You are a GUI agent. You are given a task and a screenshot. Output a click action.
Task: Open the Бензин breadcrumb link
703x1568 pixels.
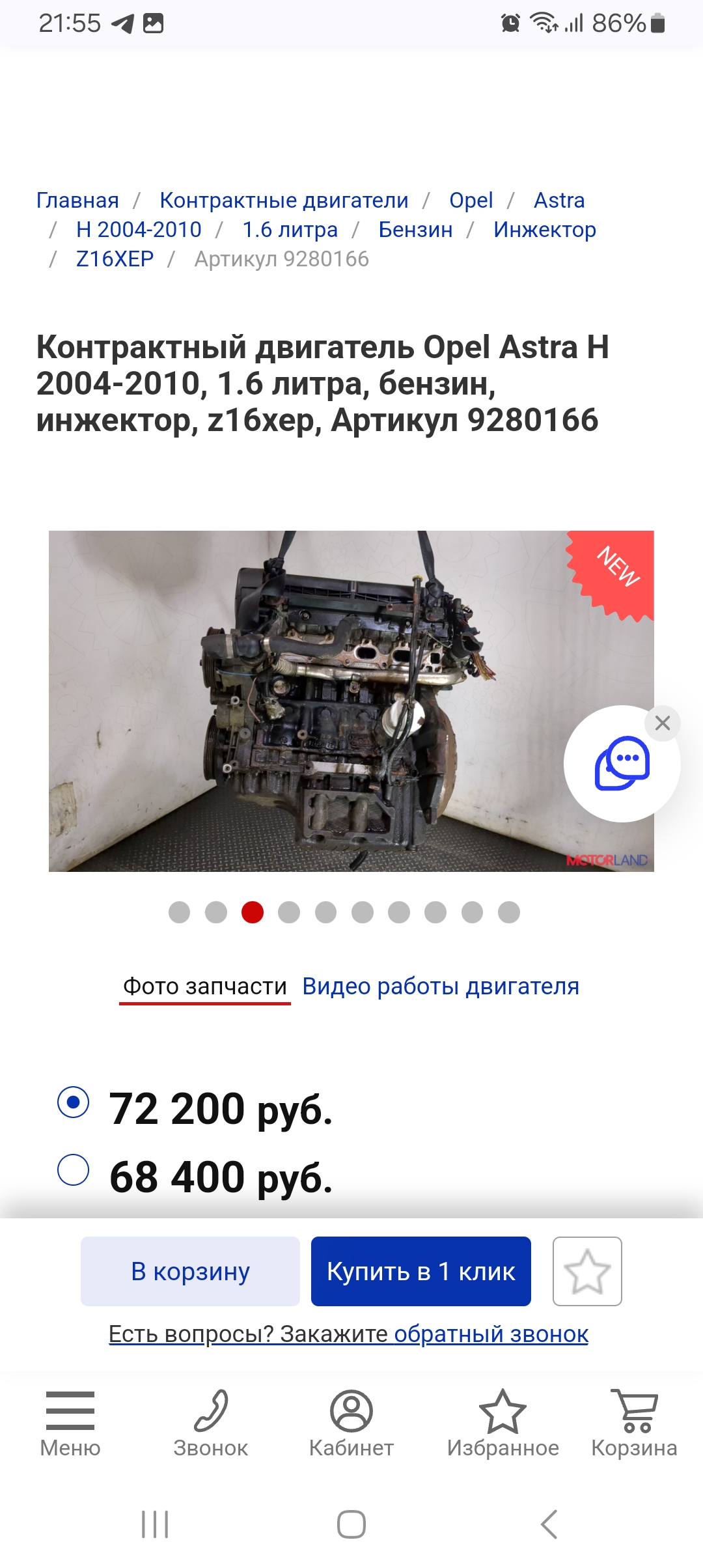(415, 230)
